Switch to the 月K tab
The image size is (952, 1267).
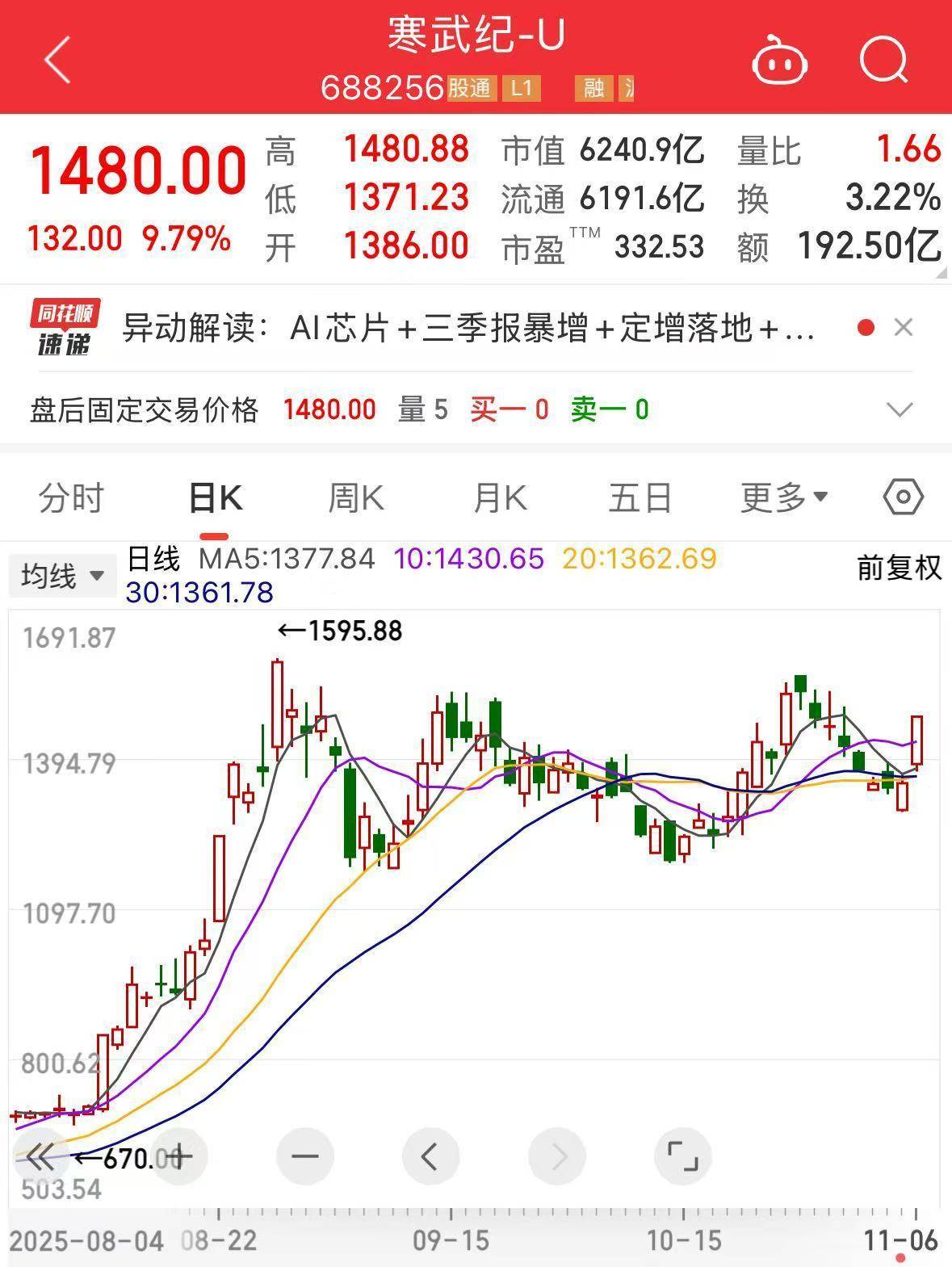click(x=501, y=498)
